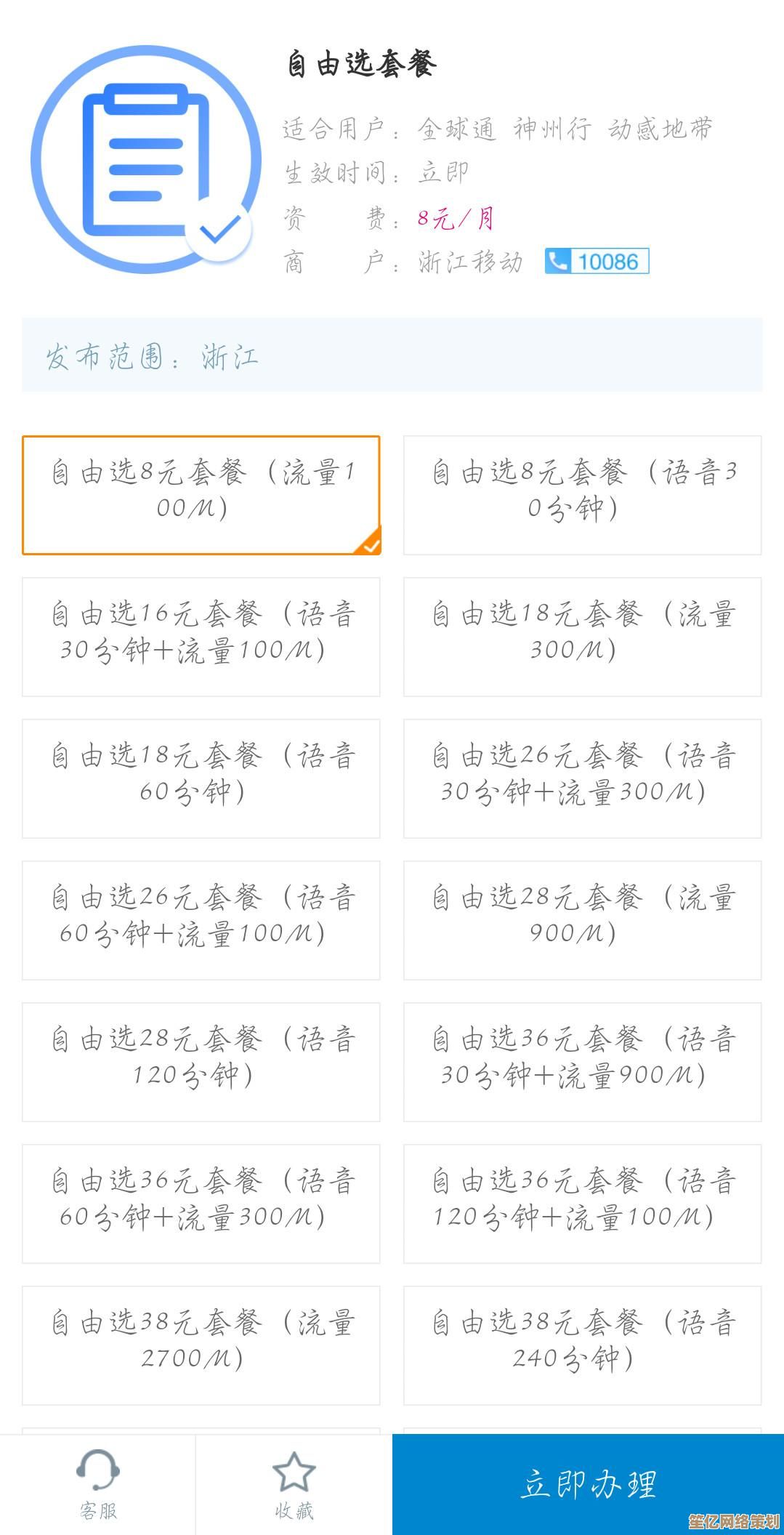This screenshot has height=1535, width=784.
Task: Add this plan to 收藏
Action: click(x=294, y=1483)
